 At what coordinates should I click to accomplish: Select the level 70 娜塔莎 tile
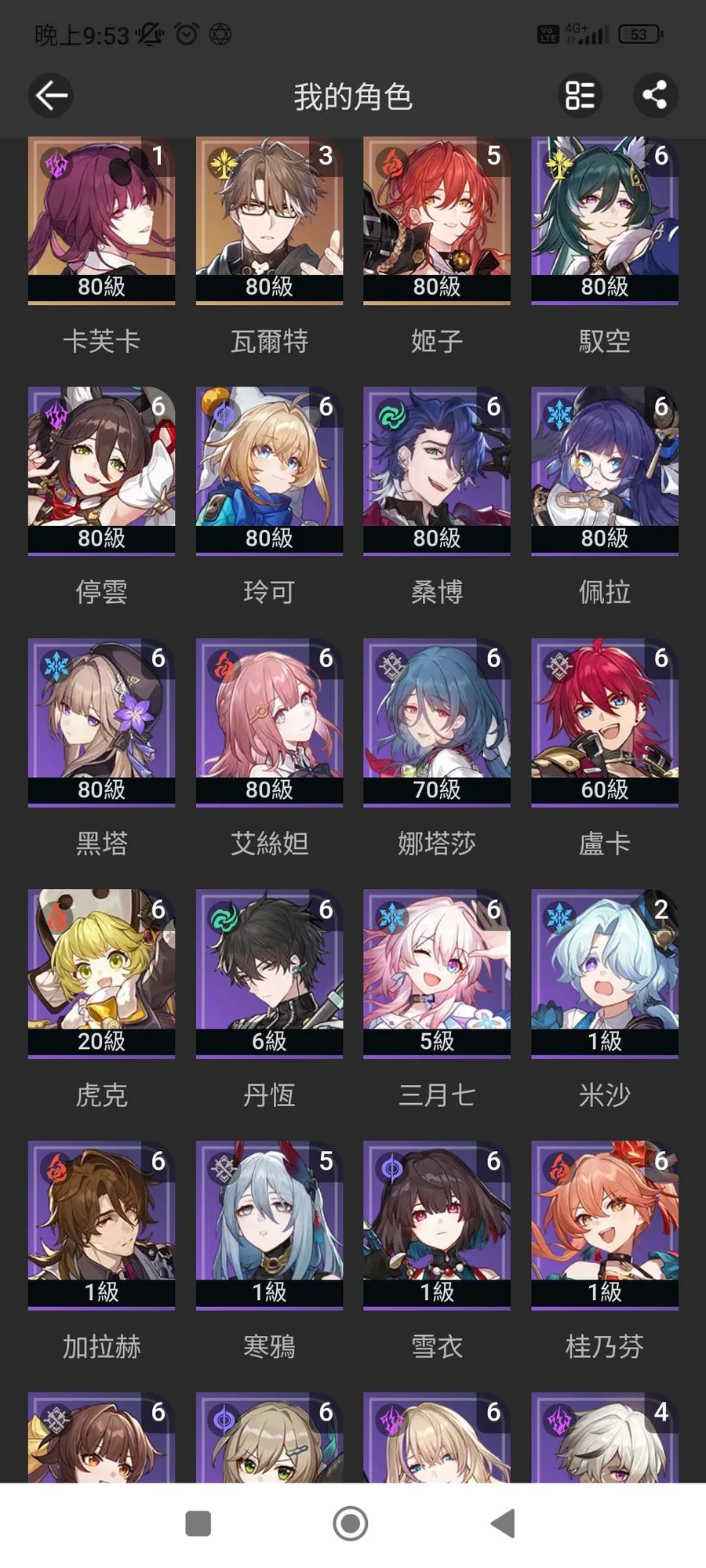437,721
